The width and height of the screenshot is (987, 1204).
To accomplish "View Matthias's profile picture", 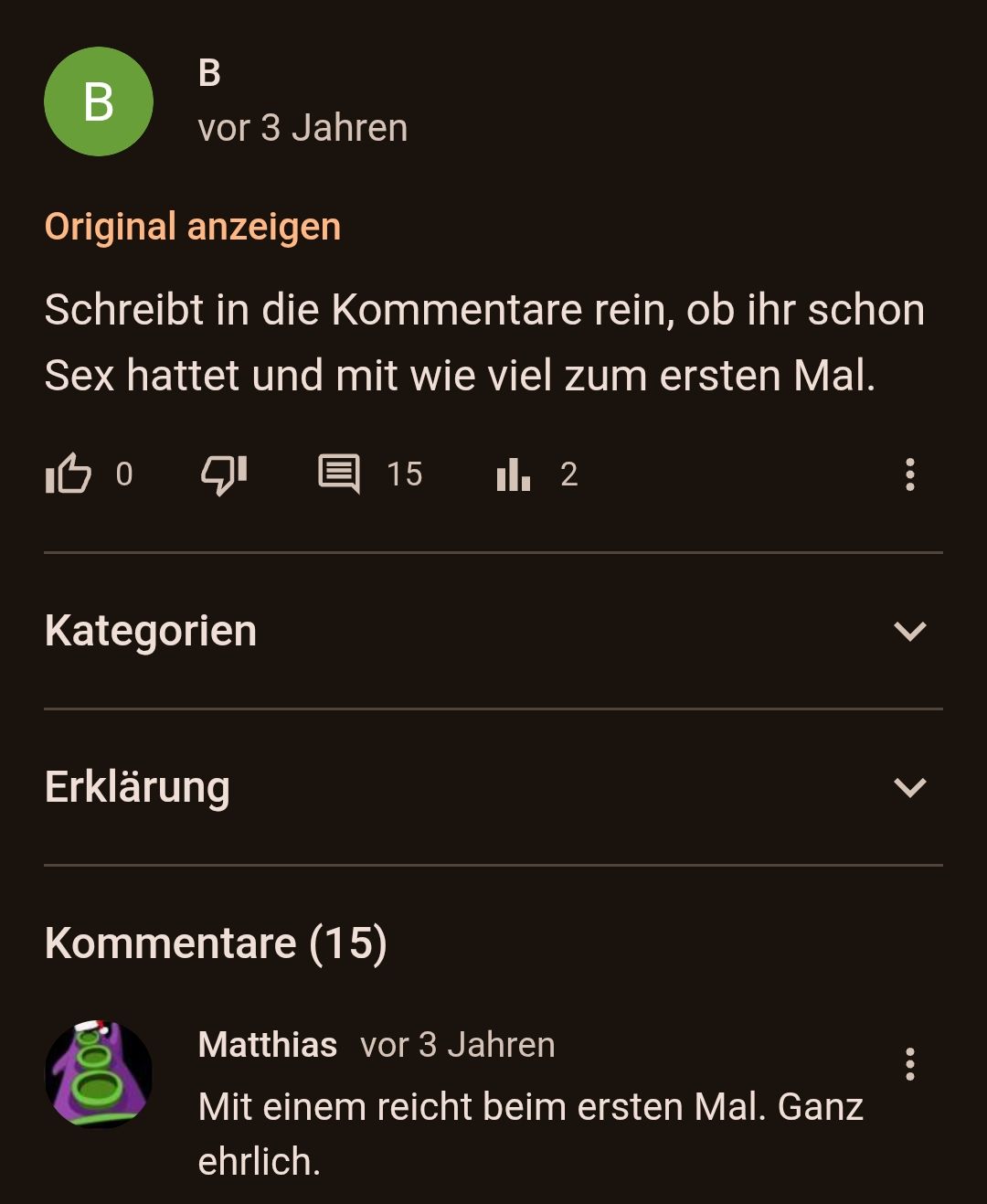I will click(x=99, y=1074).
